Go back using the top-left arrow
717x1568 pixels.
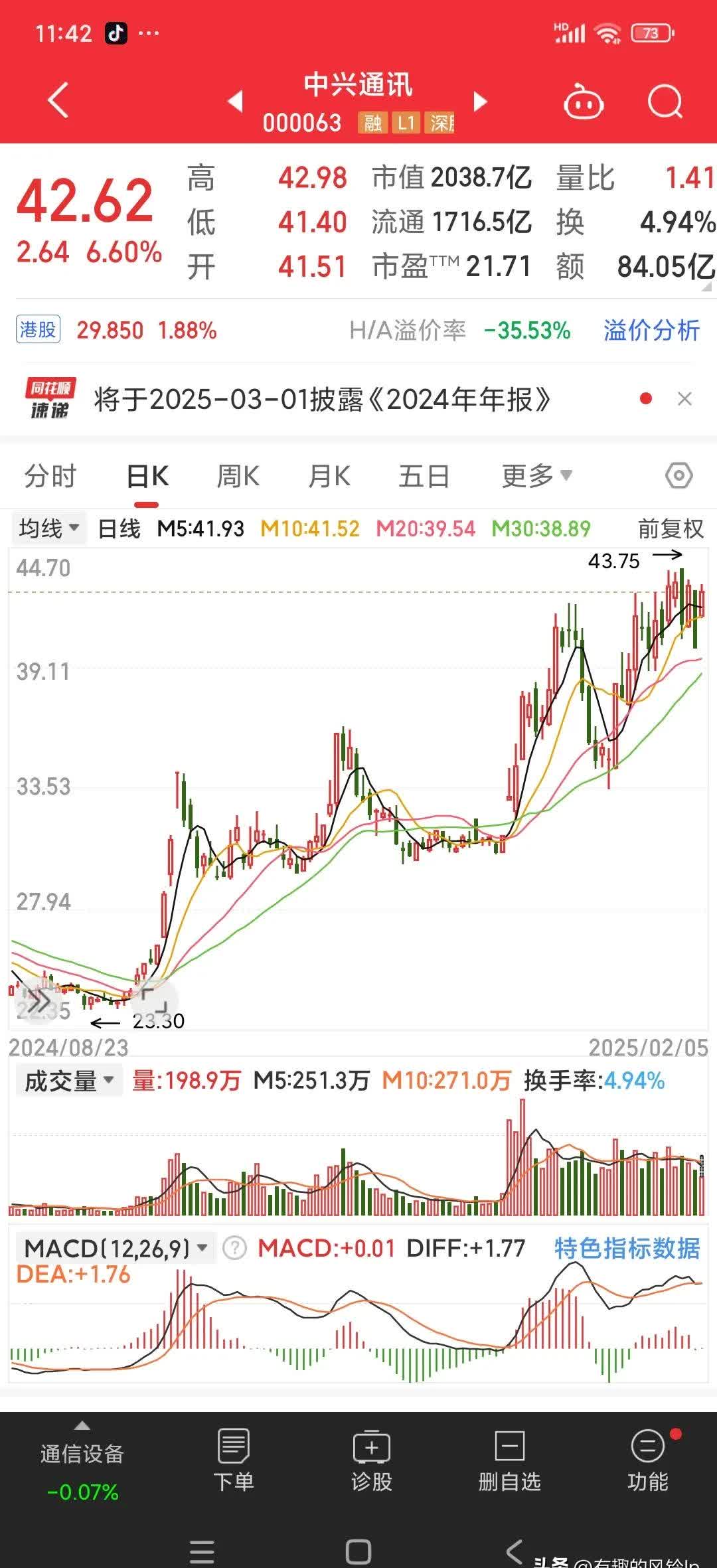pos(58,101)
